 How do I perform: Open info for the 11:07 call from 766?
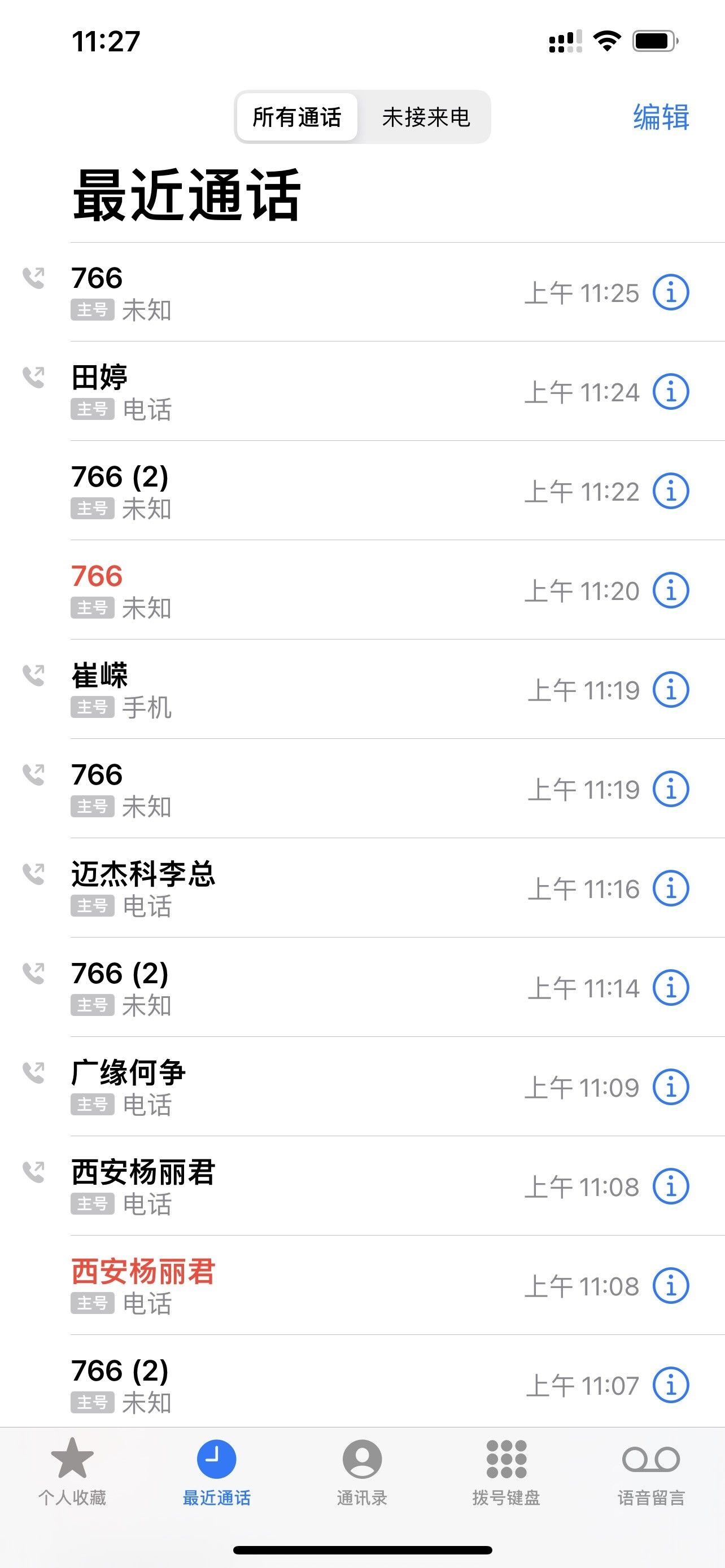coord(670,1385)
